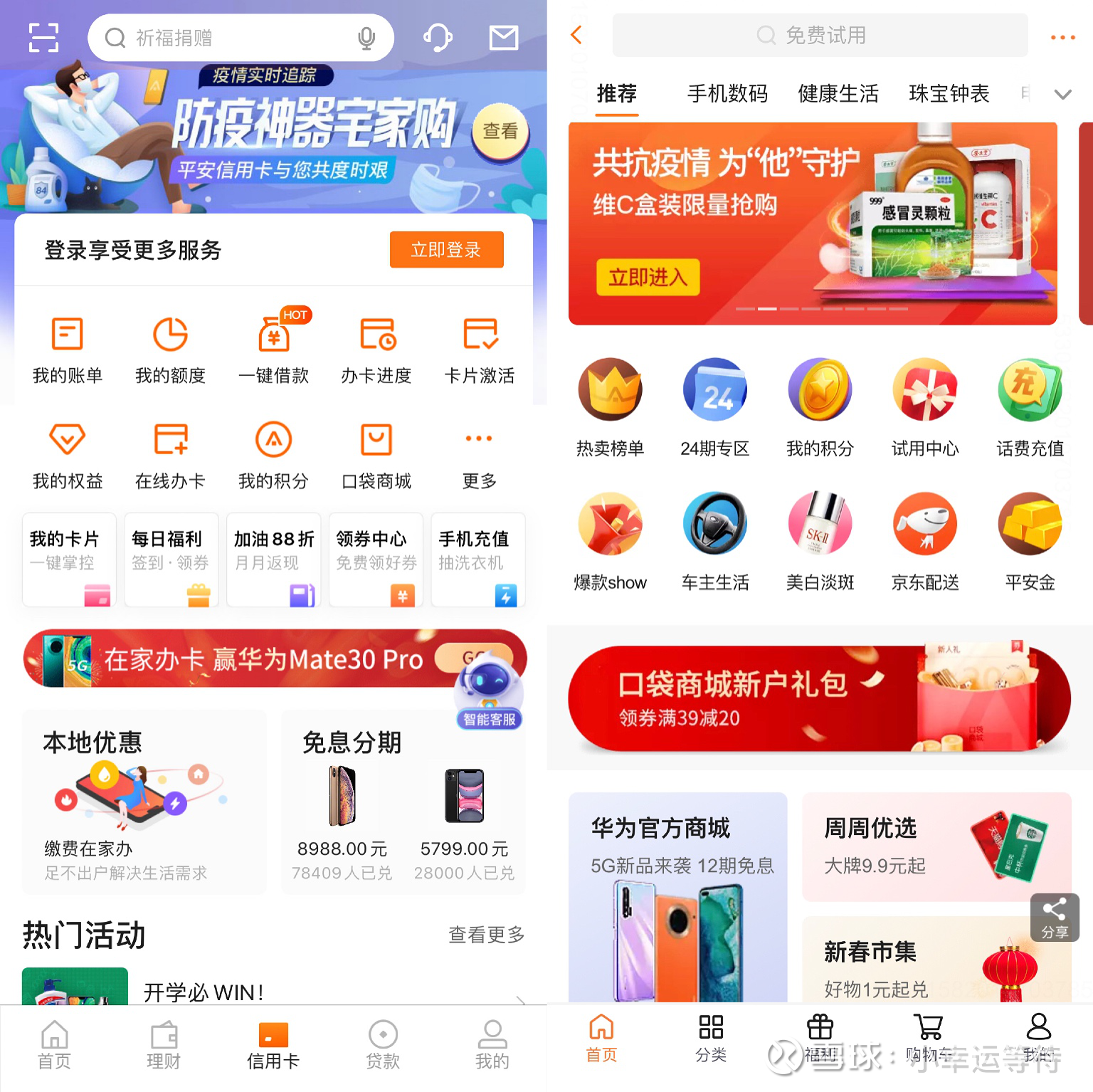Open 卡片激活
Screen dimensions: 1093x1092
(480, 350)
